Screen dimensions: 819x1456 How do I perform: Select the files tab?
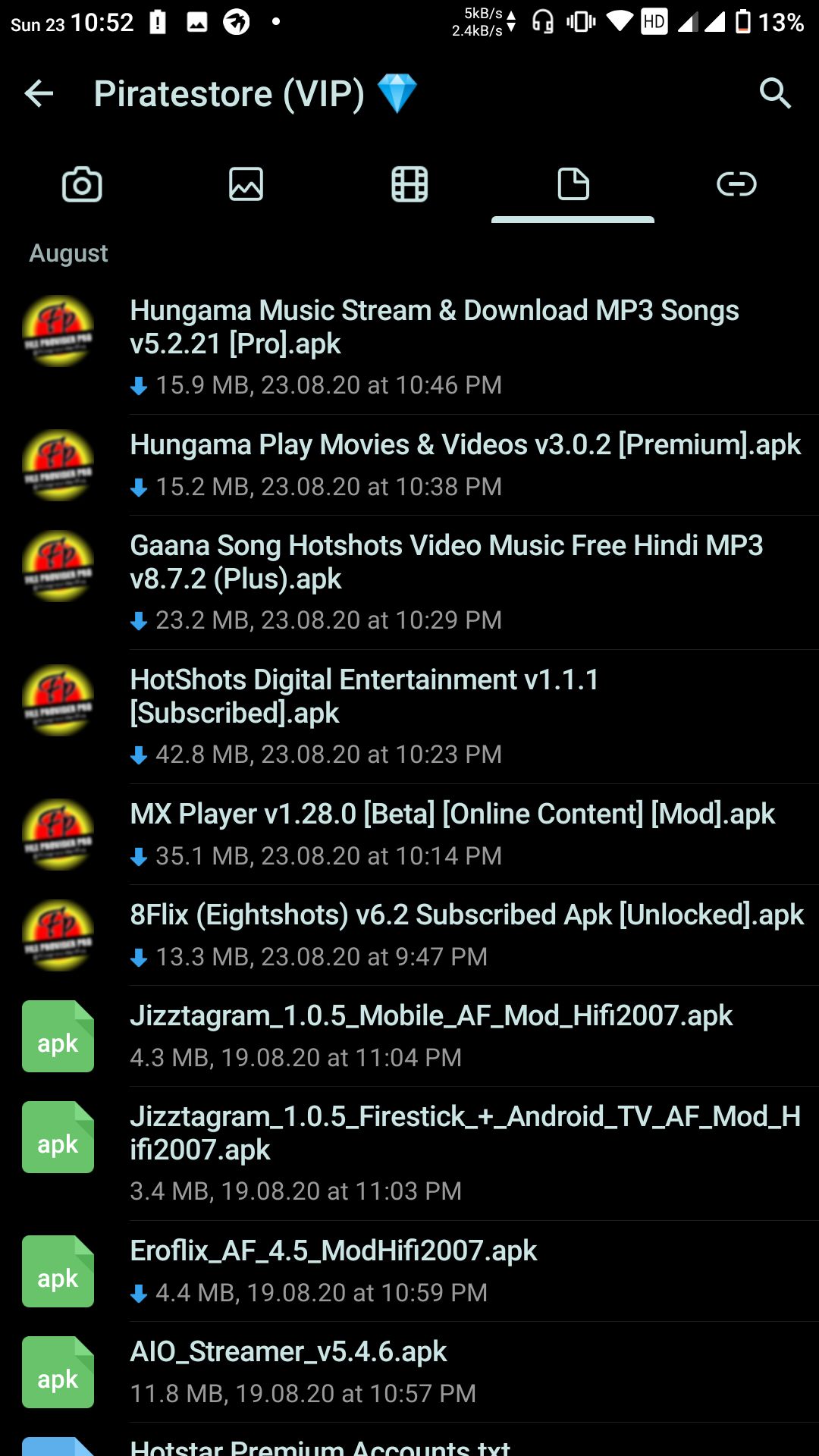[x=573, y=184]
